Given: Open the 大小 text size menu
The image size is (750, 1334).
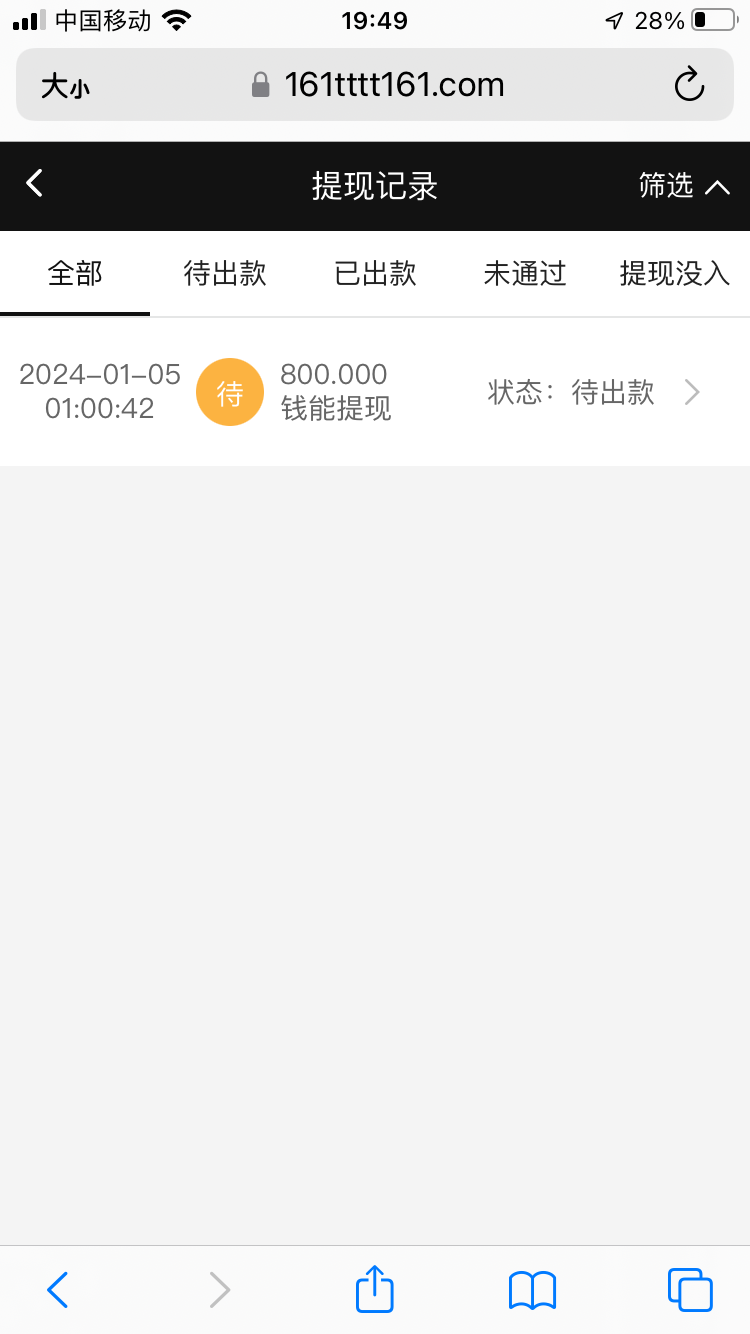Looking at the screenshot, I should coord(65,87).
